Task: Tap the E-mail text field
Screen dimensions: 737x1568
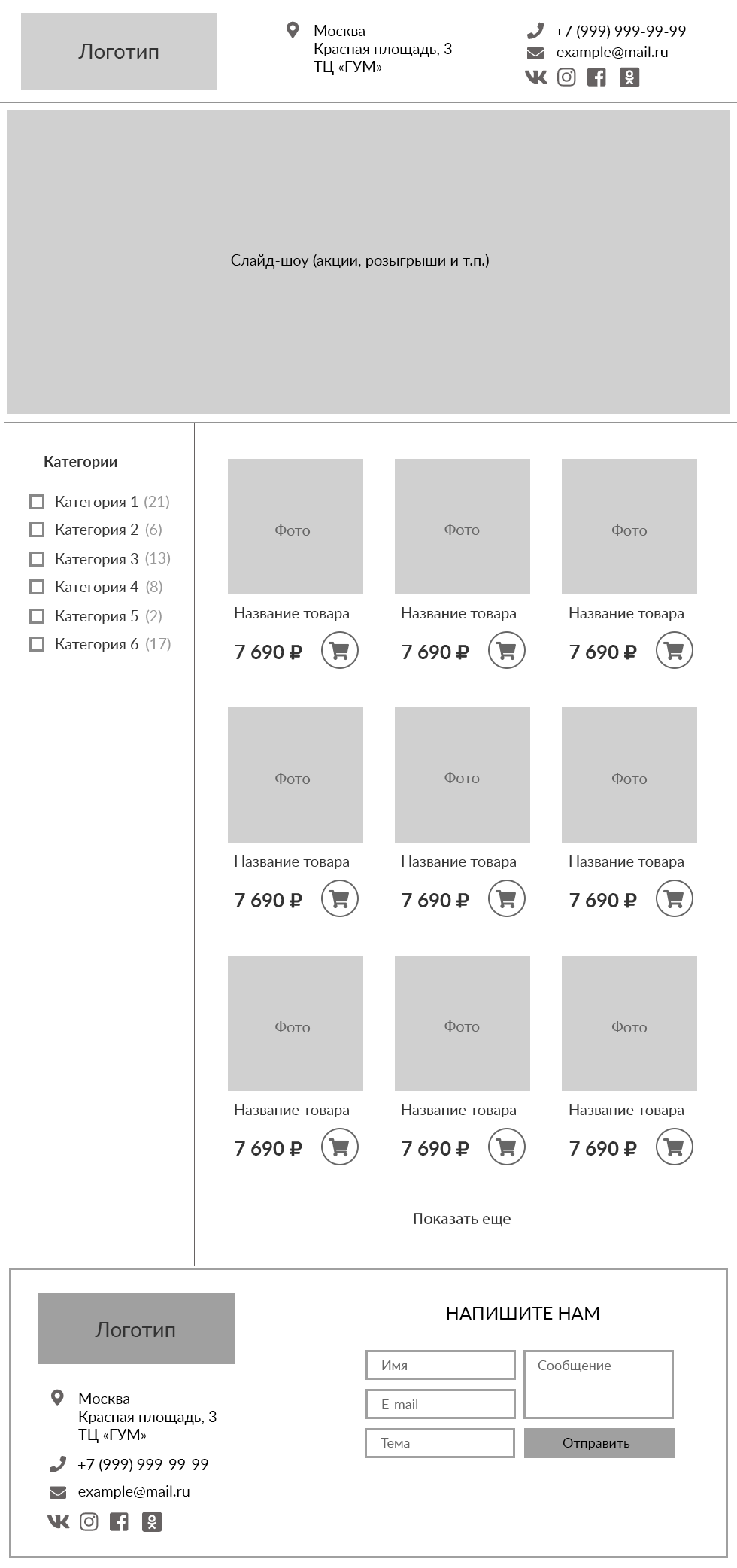Action: [440, 1404]
